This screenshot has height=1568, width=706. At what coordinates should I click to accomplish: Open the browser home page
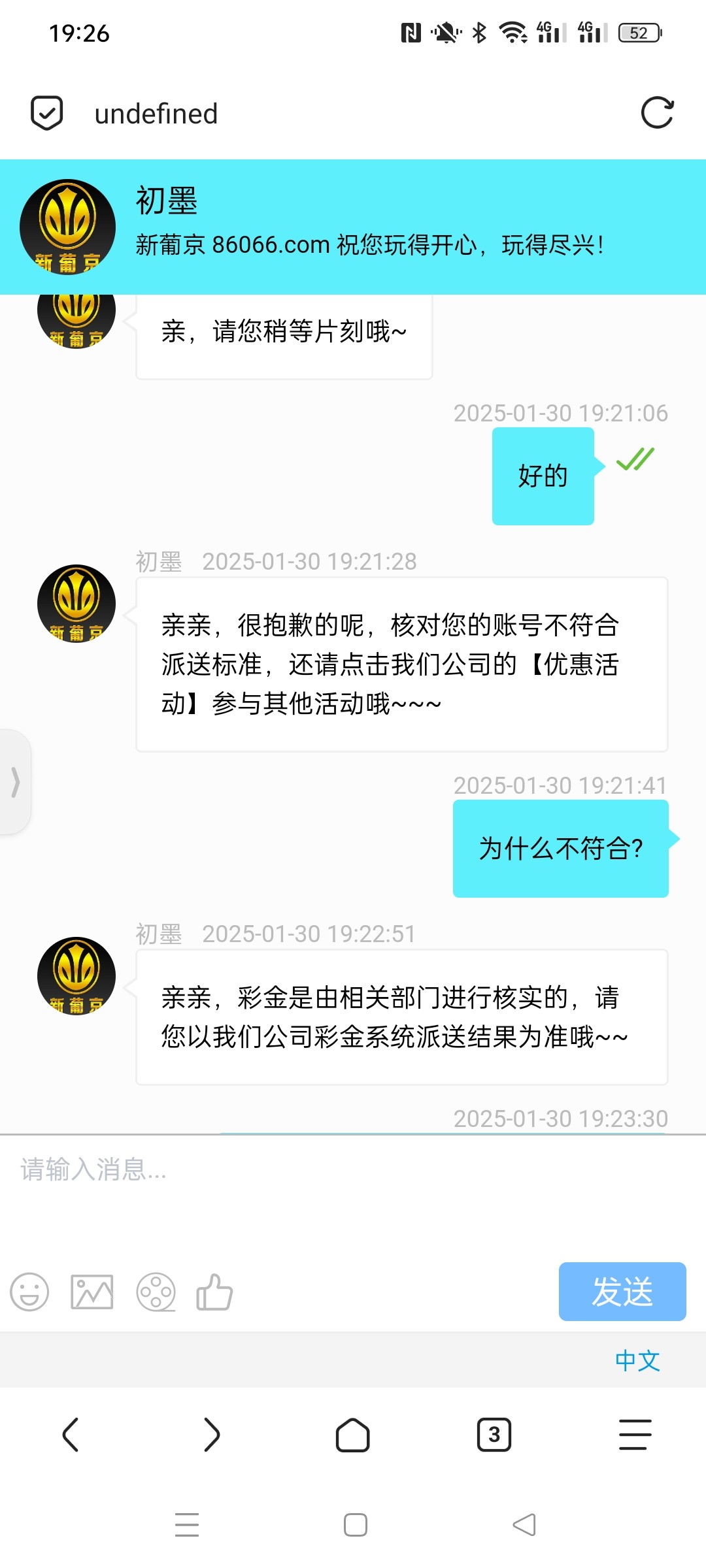(x=353, y=1435)
